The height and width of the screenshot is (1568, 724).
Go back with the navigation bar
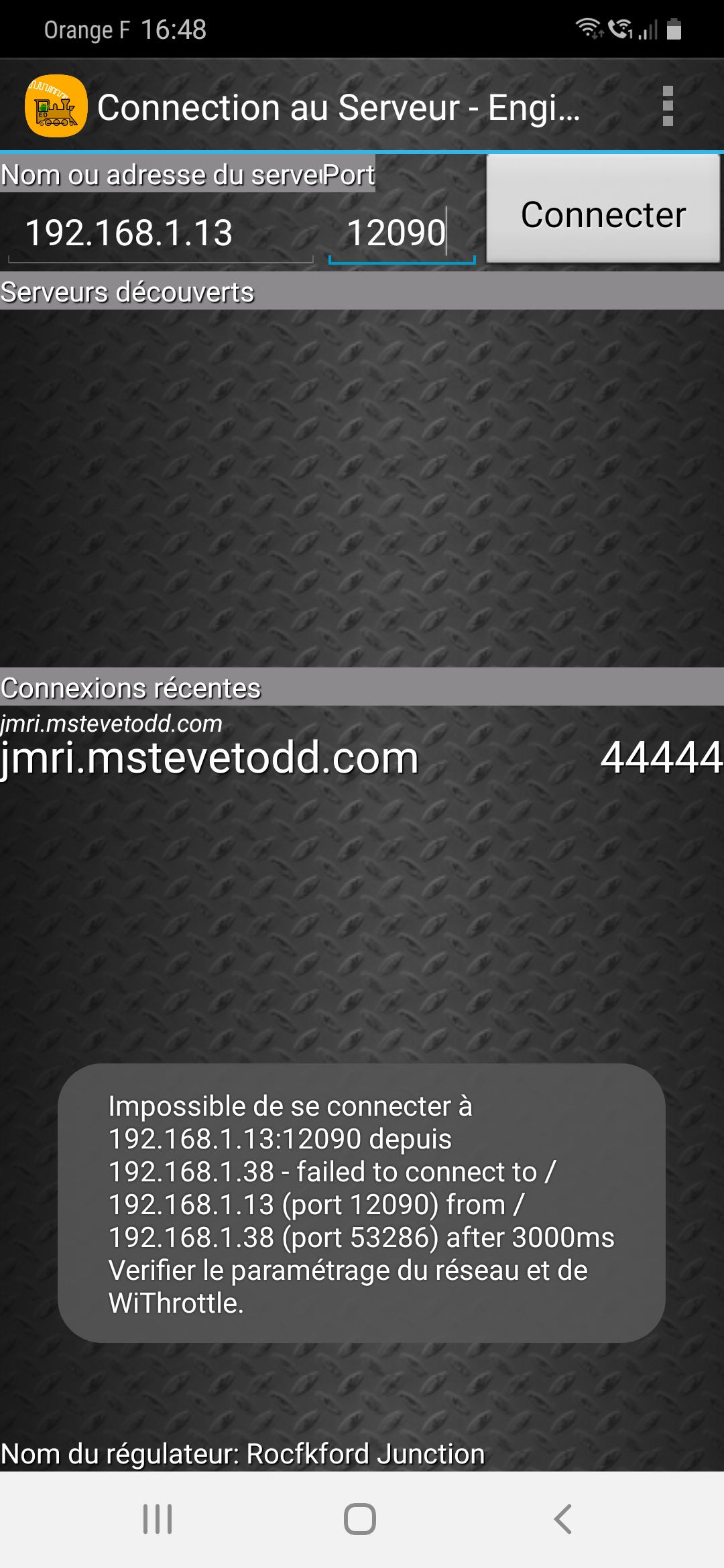(563, 1519)
